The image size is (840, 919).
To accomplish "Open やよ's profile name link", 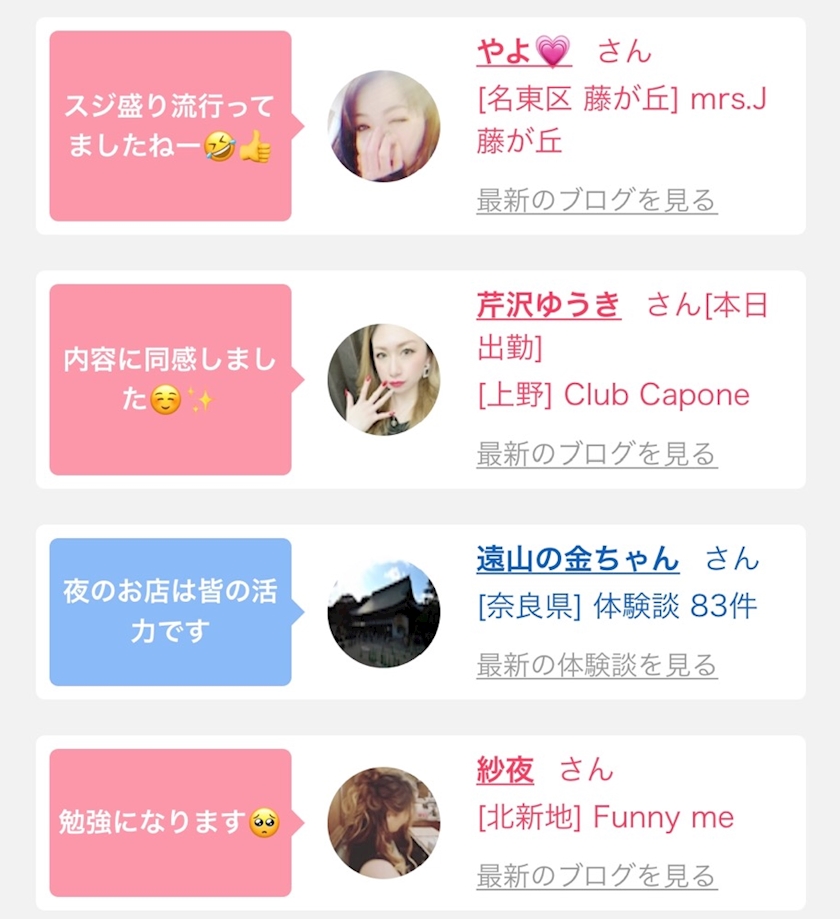I will 523,51.
